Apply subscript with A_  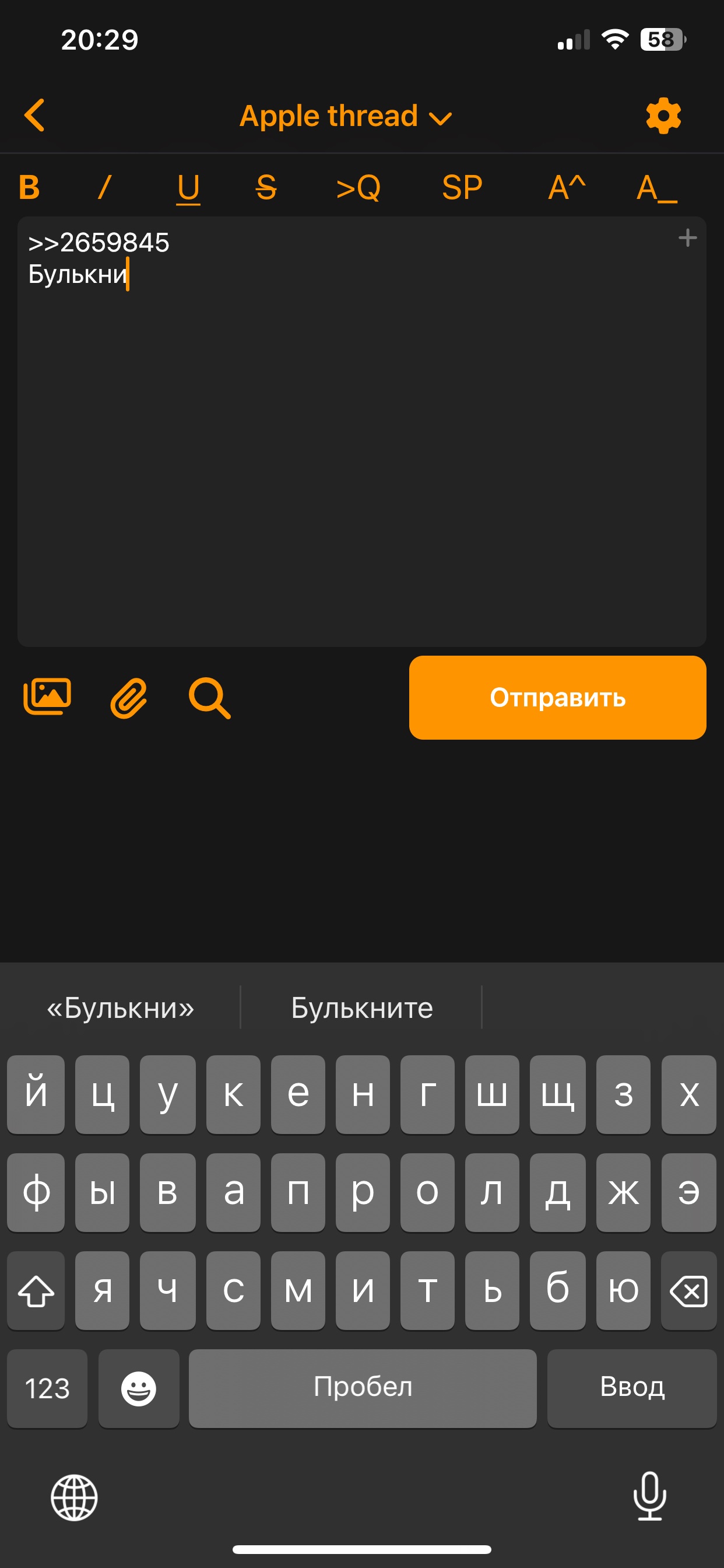[x=657, y=188]
